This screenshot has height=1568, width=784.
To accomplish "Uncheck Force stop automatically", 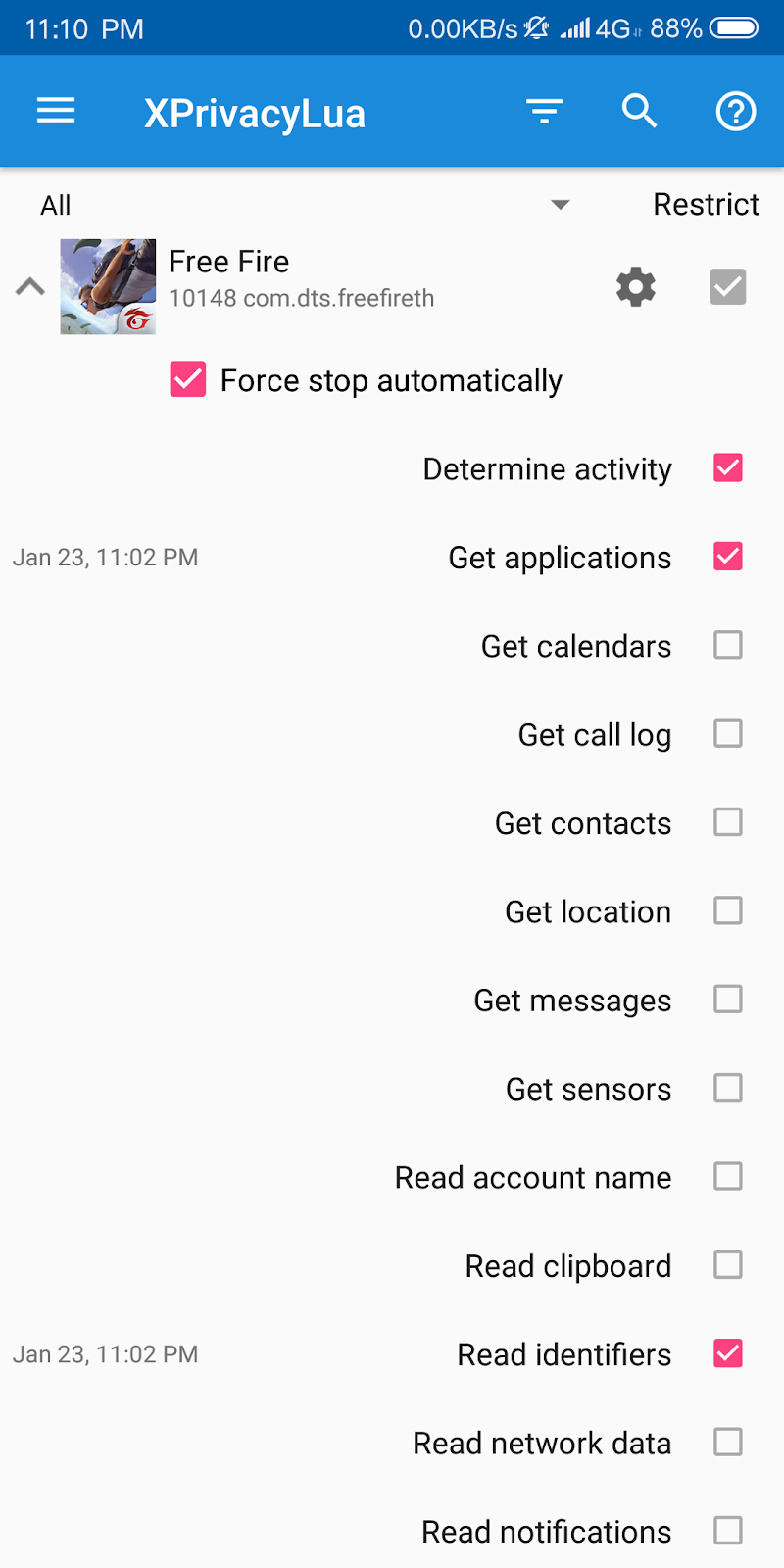I will click(x=188, y=379).
